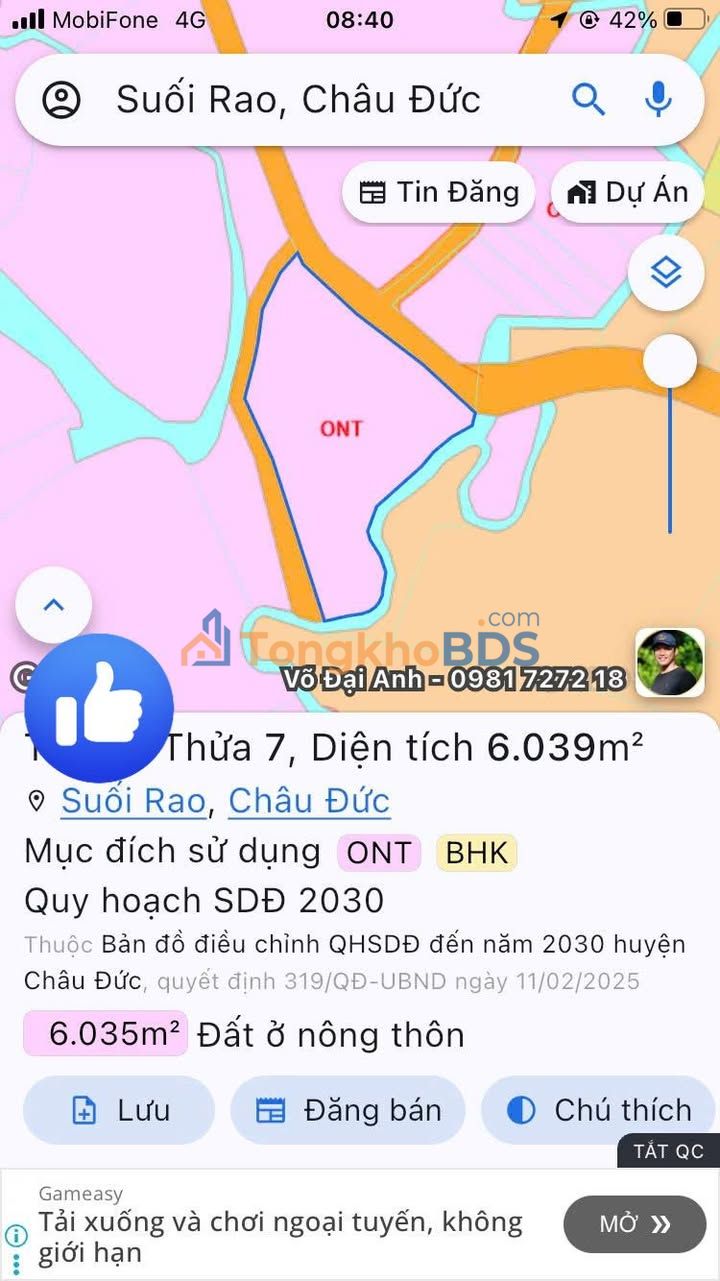720x1281 pixels.
Task: Open the map layers button
Action: (665, 272)
